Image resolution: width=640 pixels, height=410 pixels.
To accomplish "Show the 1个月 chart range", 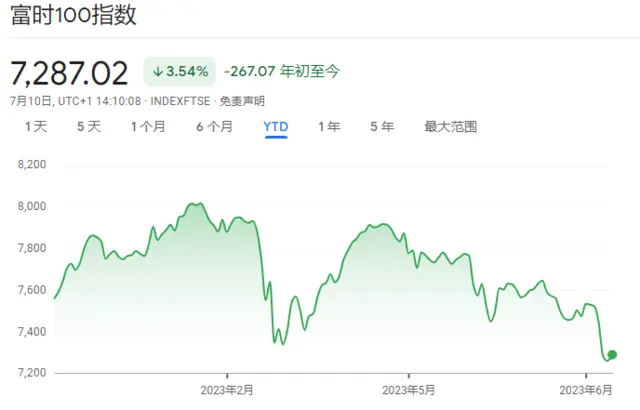I will [148, 127].
